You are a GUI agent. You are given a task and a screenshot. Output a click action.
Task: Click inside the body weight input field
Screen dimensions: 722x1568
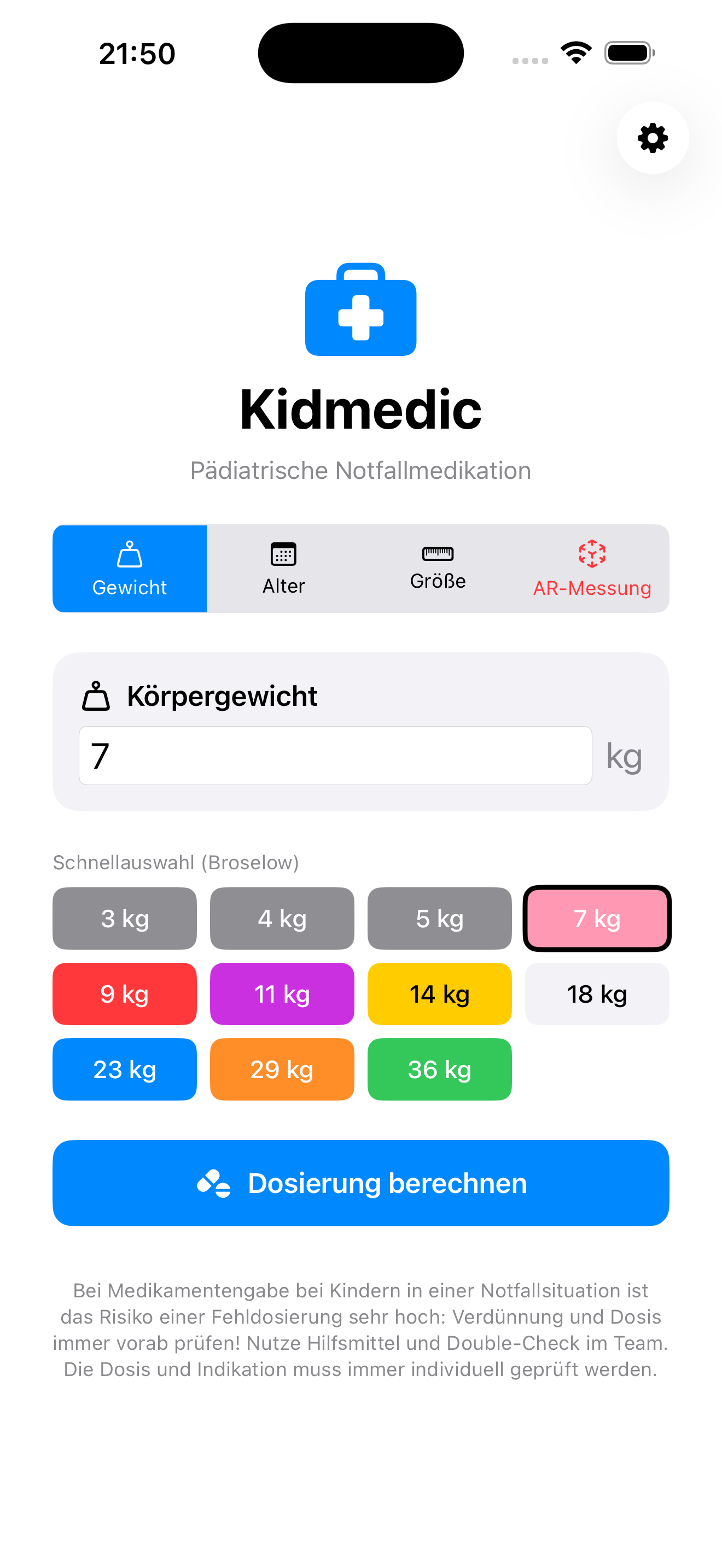pos(335,755)
